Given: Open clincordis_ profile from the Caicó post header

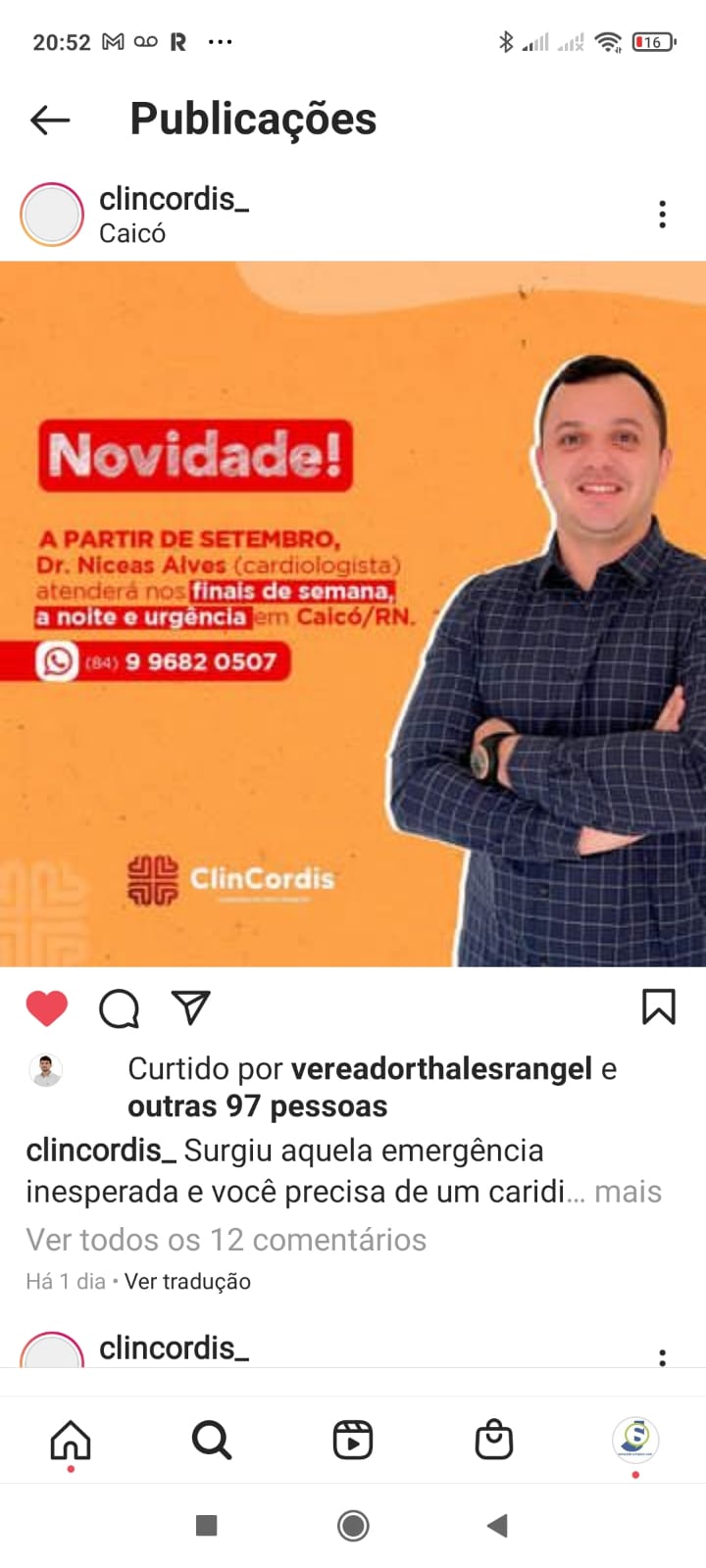Looking at the screenshot, I should (x=174, y=199).
